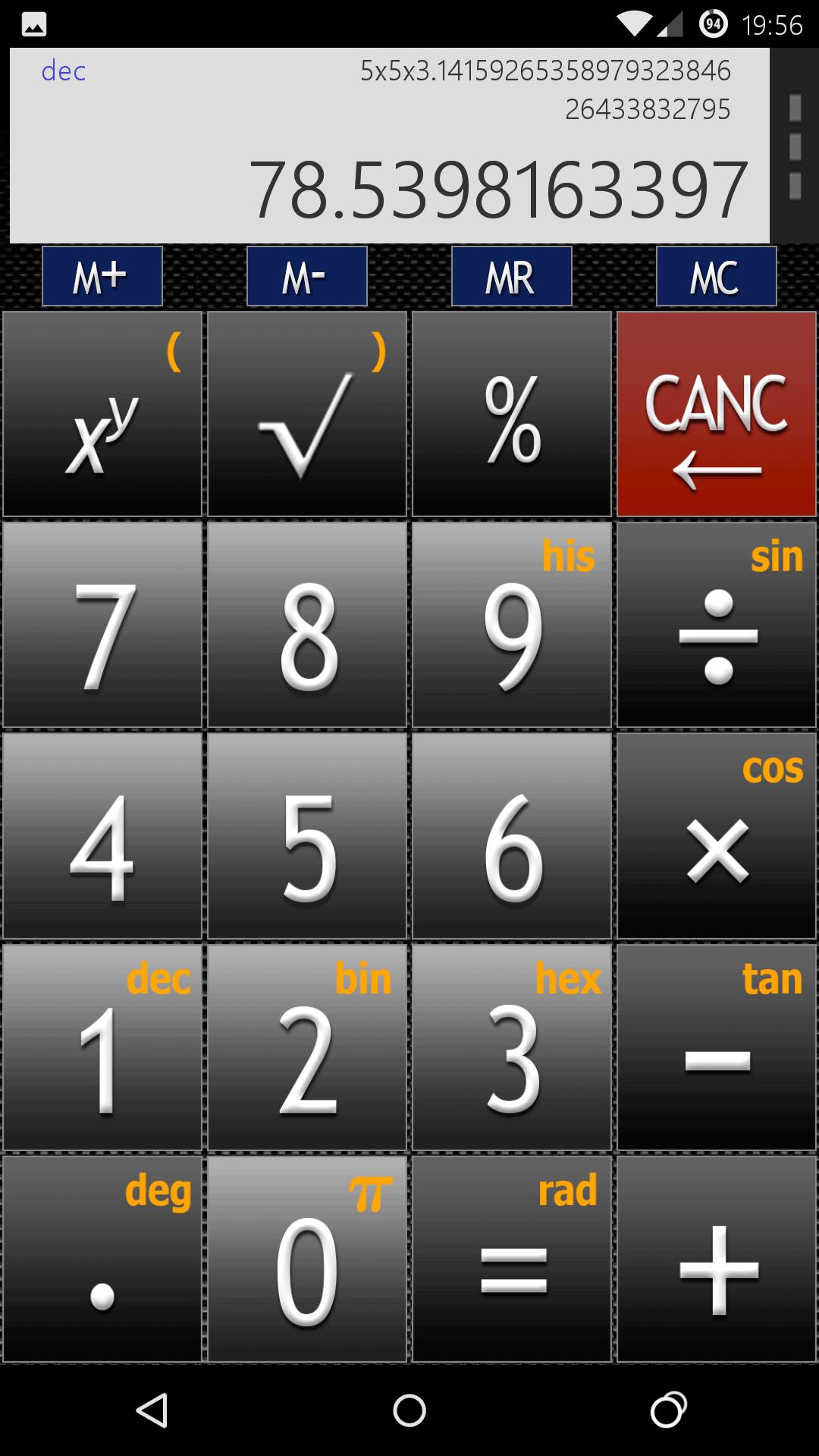Open the three-bar menu beside the display
This screenshot has width=819, height=1456.
pyautogui.click(x=795, y=147)
